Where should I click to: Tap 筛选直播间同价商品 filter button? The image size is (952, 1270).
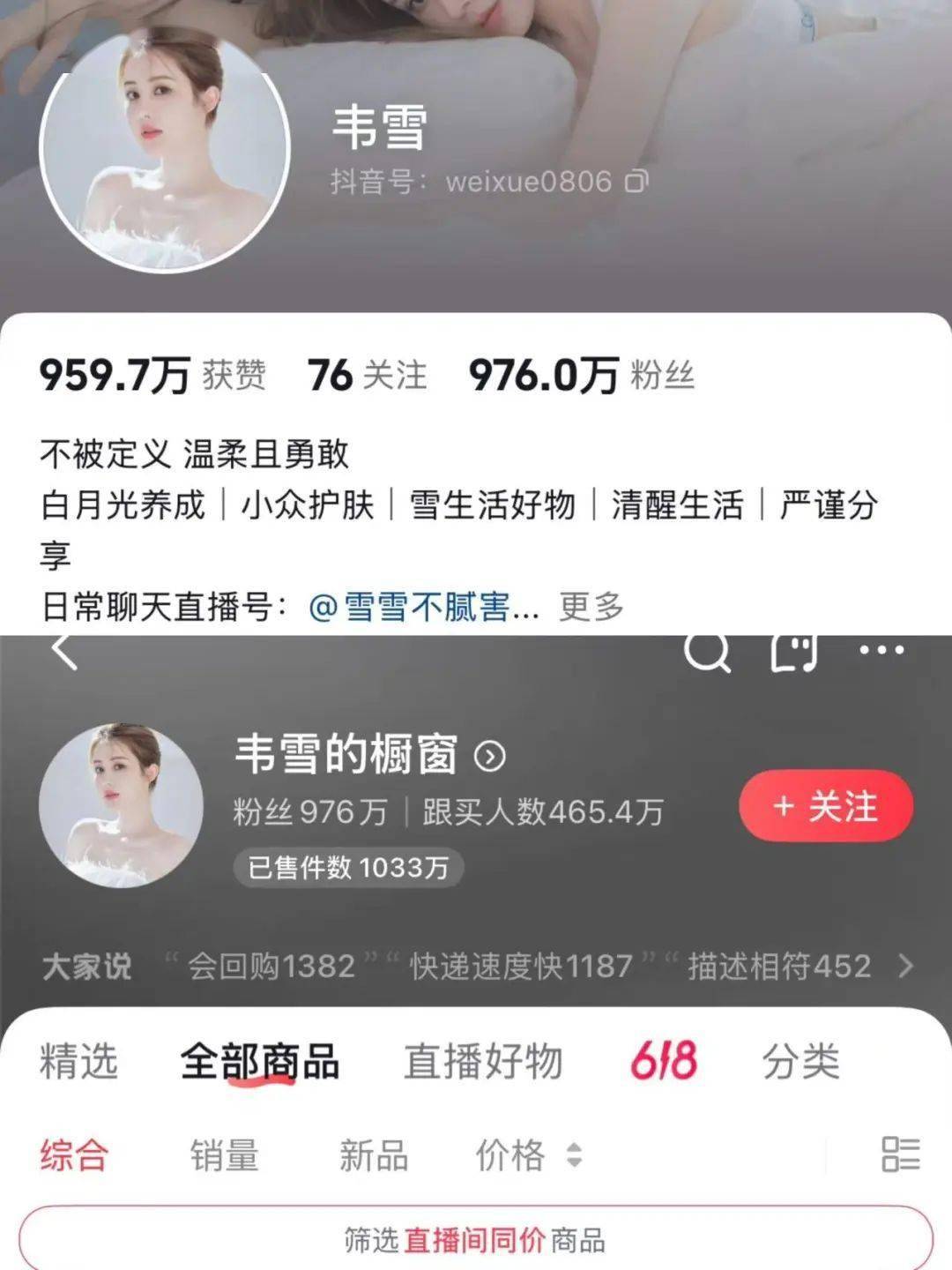click(x=475, y=1240)
